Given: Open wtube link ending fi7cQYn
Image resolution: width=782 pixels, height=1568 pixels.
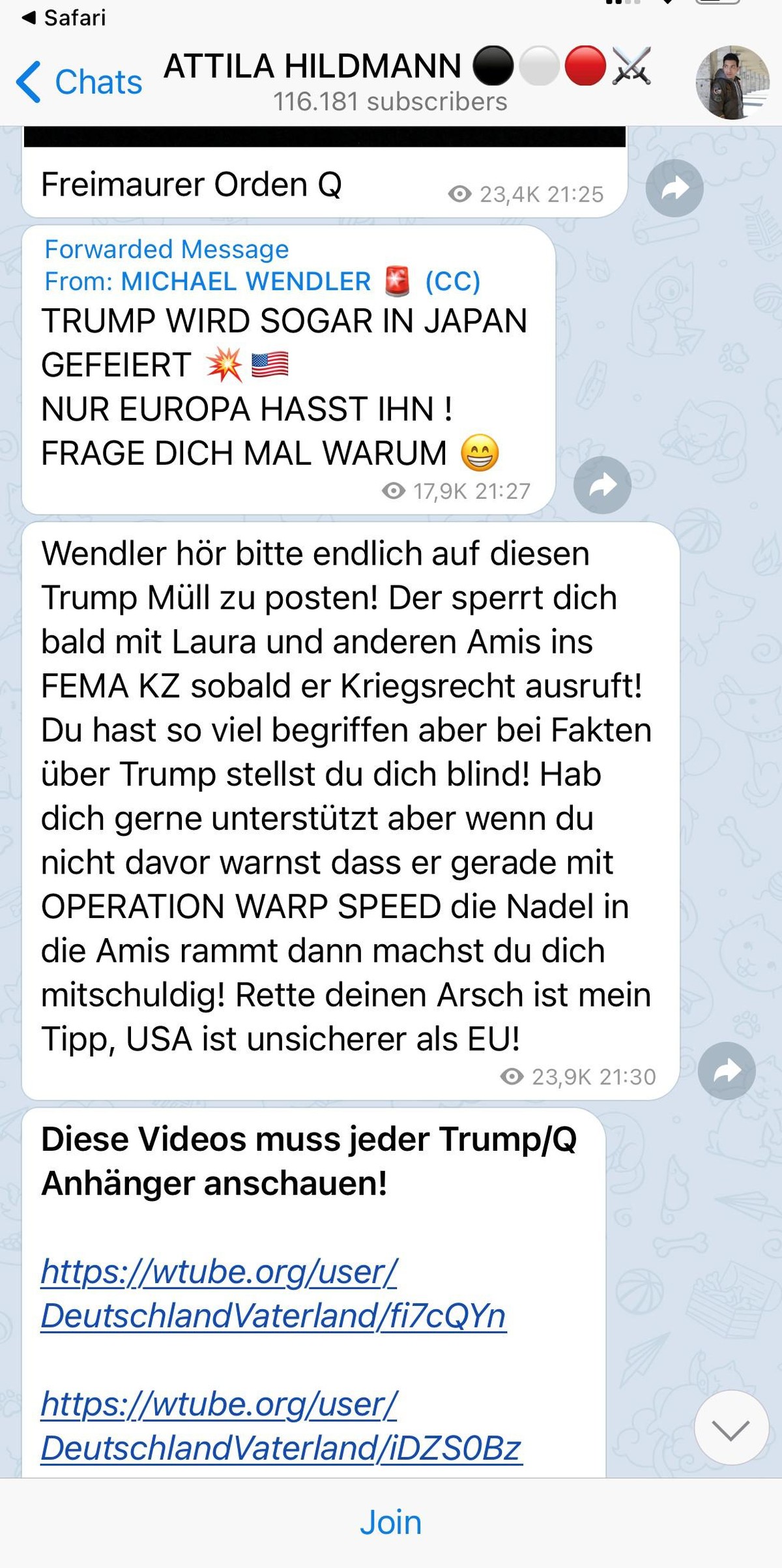Looking at the screenshot, I should point(274,1294).
